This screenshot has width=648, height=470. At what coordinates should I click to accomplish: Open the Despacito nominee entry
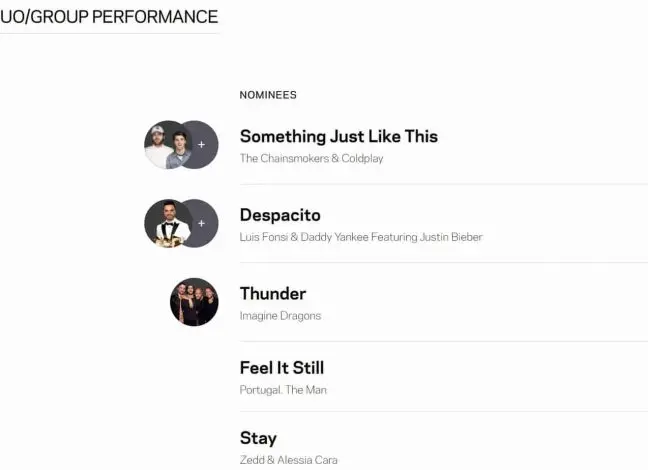[279, 215]
